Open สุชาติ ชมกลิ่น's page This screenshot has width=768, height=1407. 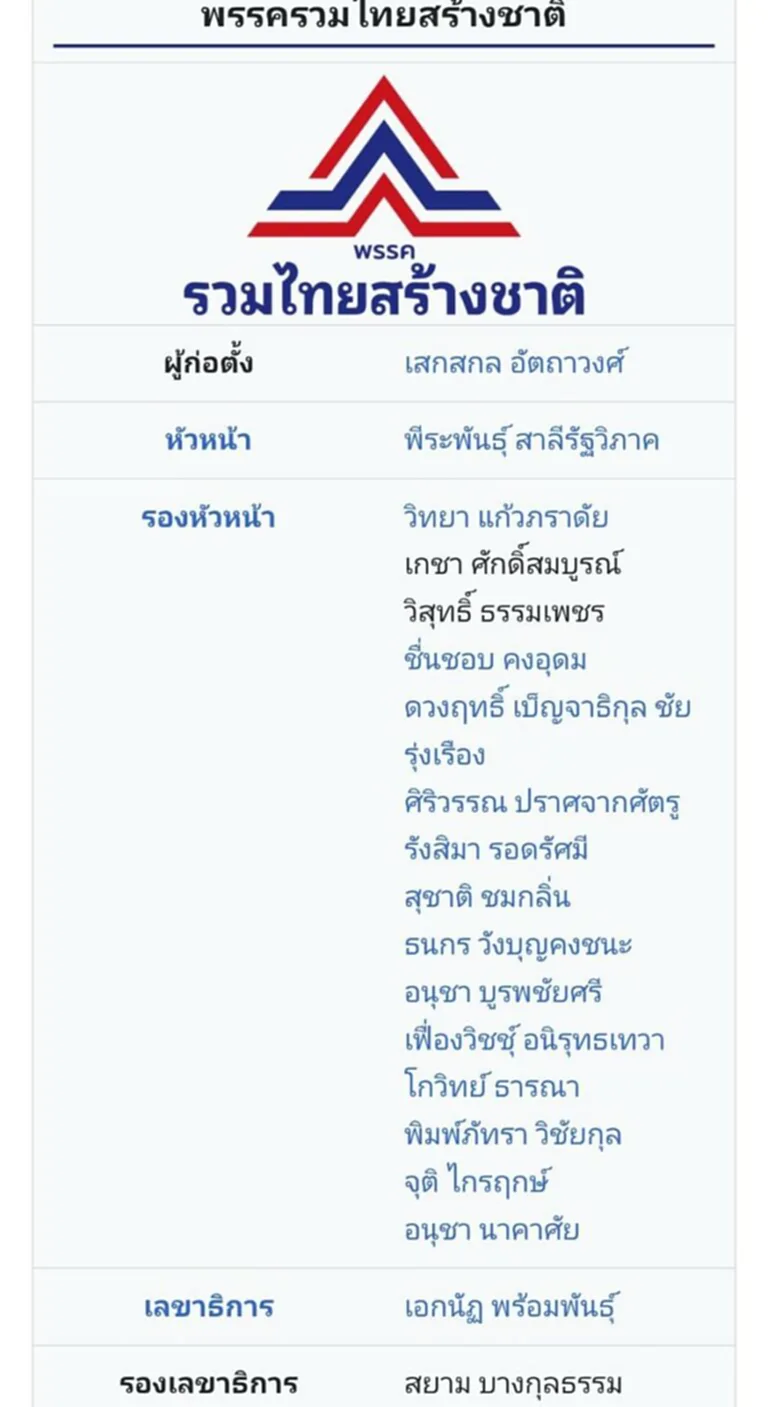(x=486, y=897)
